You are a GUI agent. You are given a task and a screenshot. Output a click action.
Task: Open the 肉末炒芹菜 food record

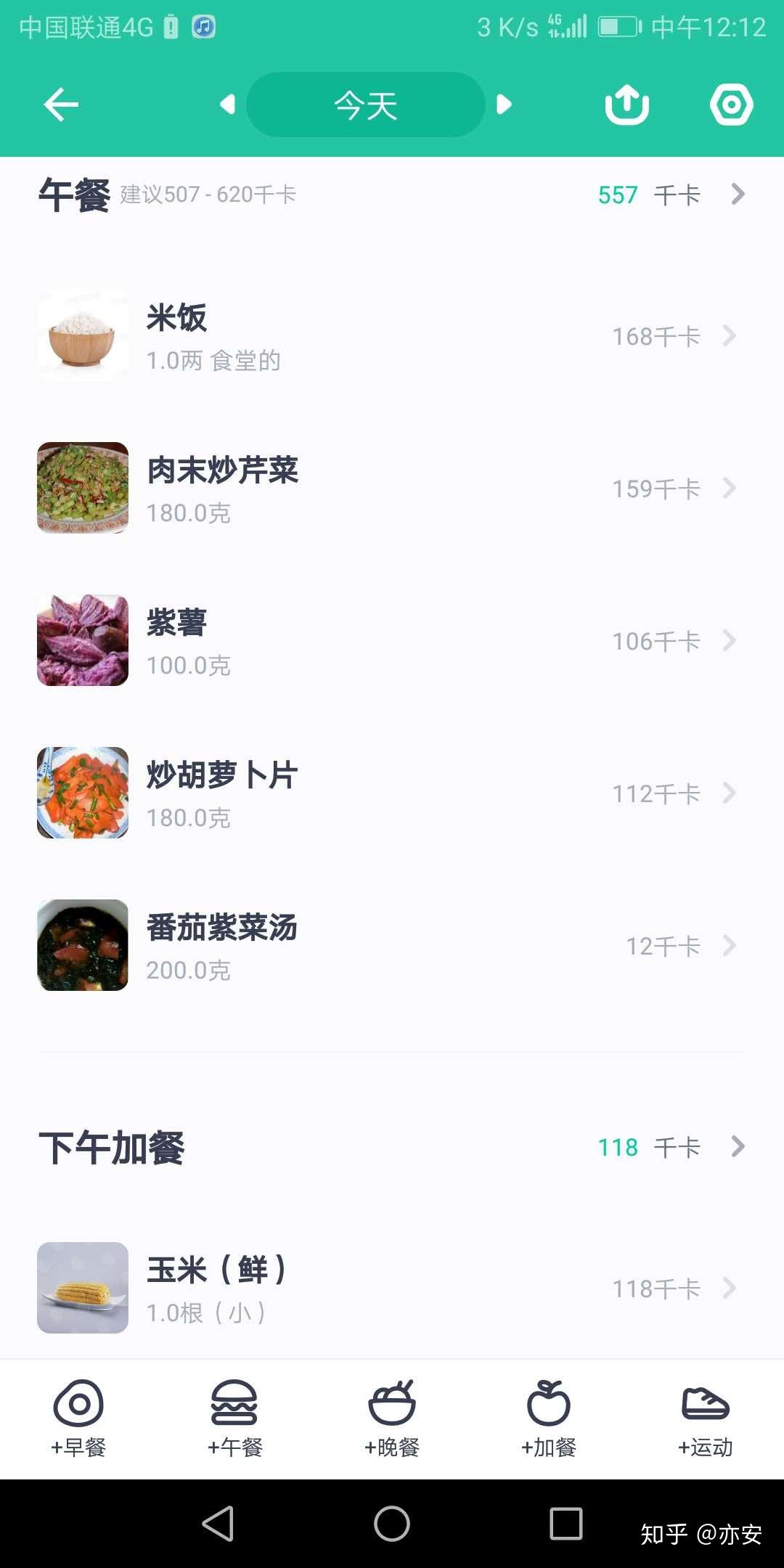click(x=392, y=488)
